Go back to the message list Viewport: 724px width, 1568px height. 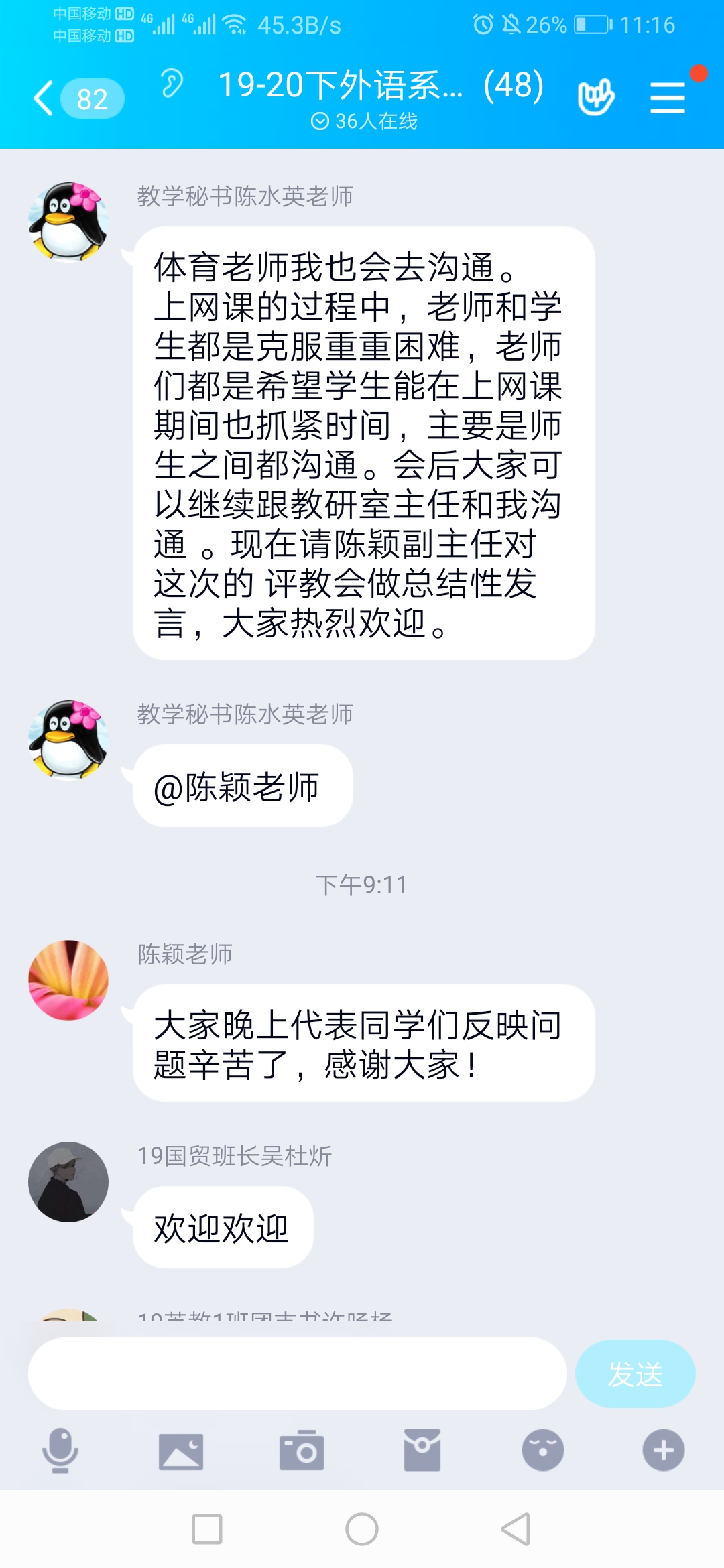[44, 99]
